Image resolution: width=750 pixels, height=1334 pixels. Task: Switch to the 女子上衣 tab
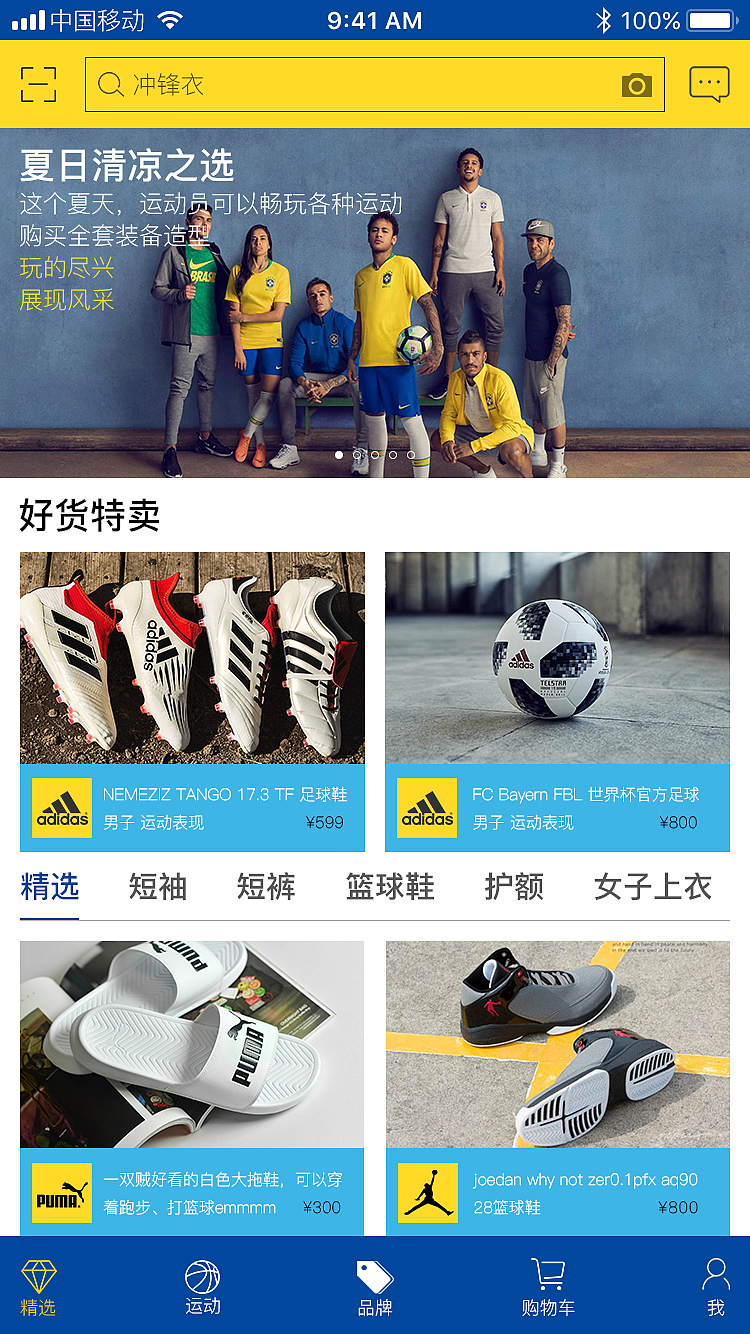coord(653,887)
